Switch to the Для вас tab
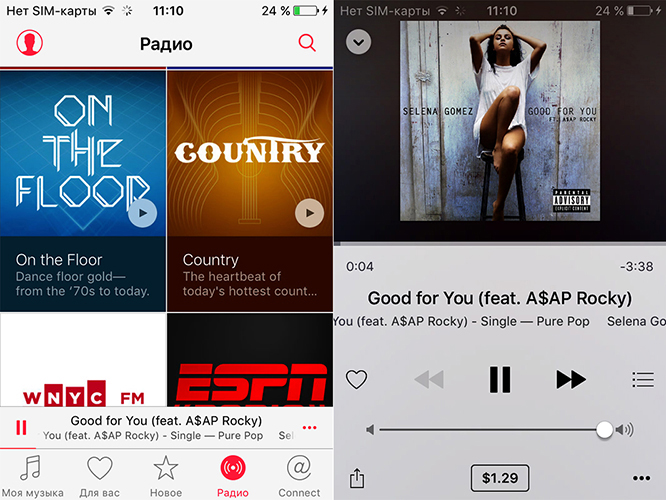Screen dimensions: 666x500 pyautogui.click(x=99, y=476)
